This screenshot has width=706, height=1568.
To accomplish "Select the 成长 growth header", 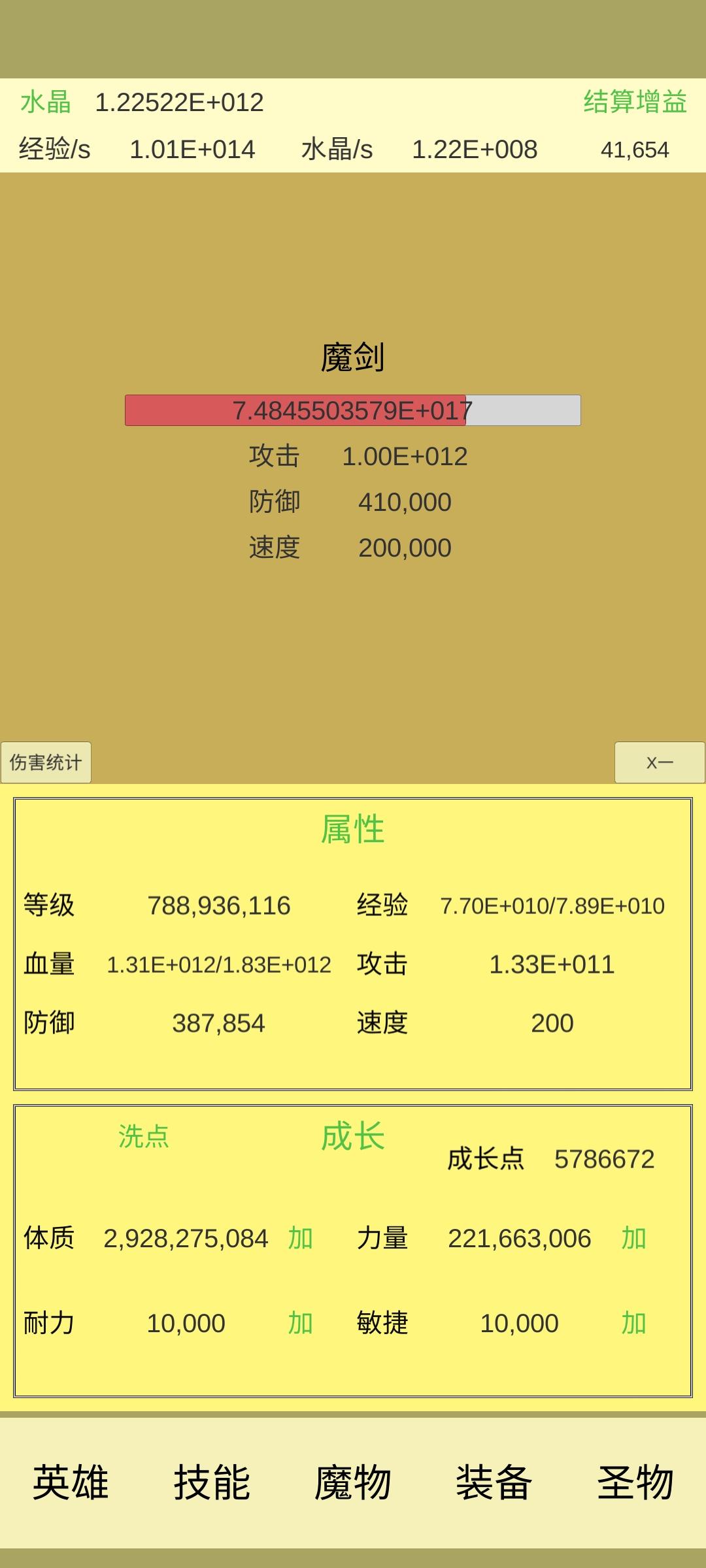I will [x=352, y=1136].
